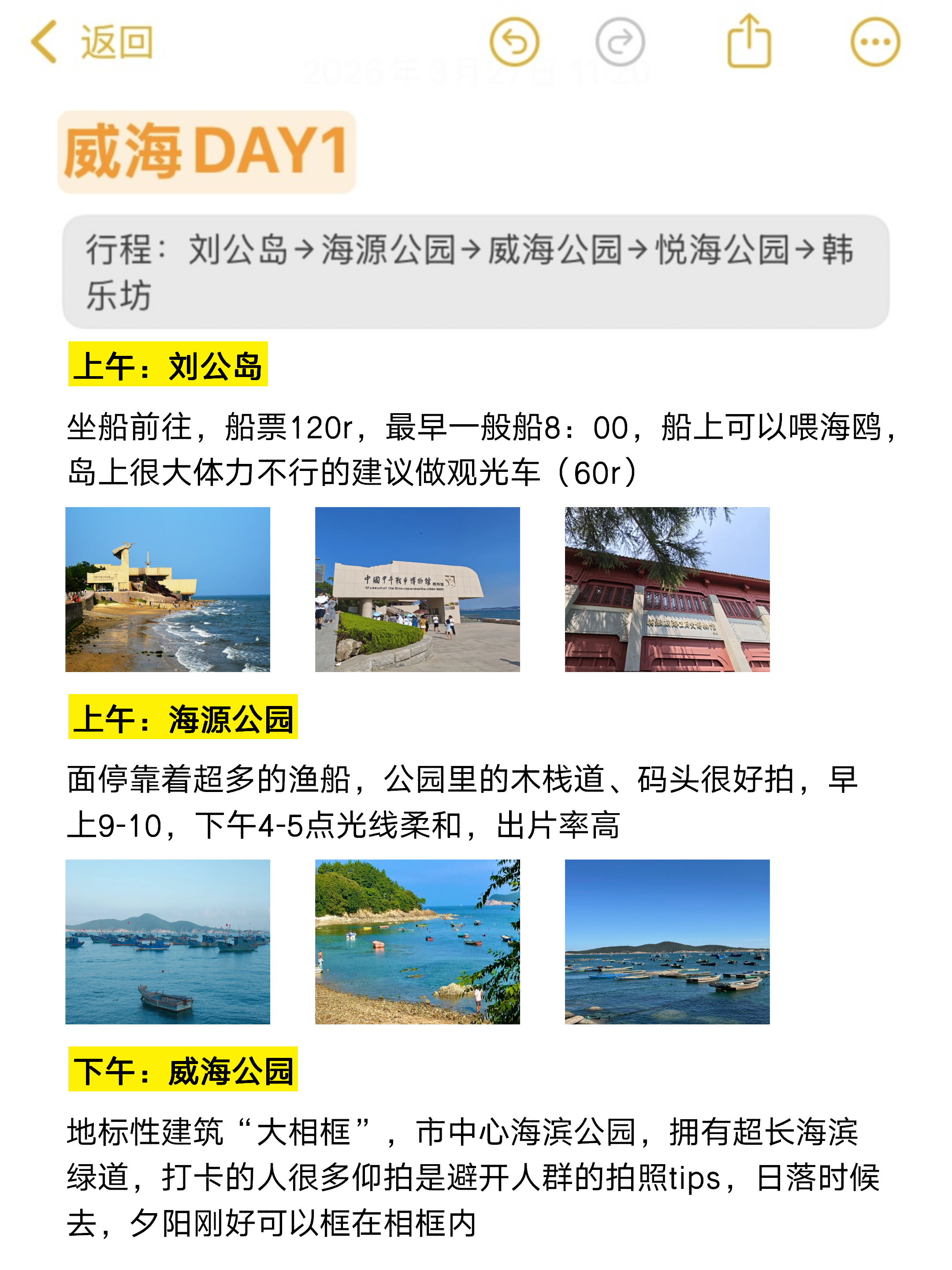Open the 中国甲午战争博物馆 entrance photo
Image resolution: width=952 pixels, height=1270 pixels.
tap(417, 589)
